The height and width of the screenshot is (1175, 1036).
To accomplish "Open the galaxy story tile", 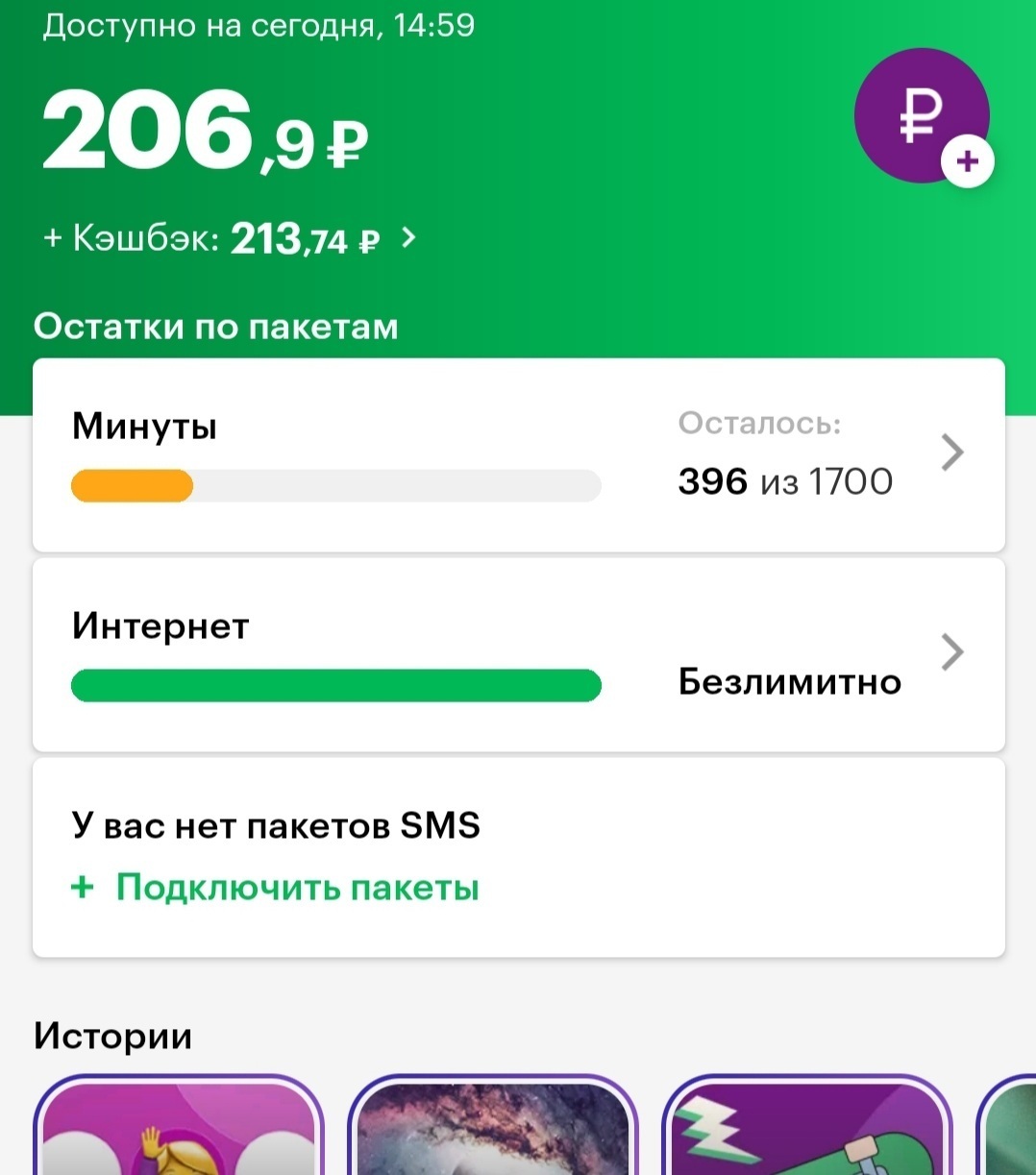I will (493, 1126).
